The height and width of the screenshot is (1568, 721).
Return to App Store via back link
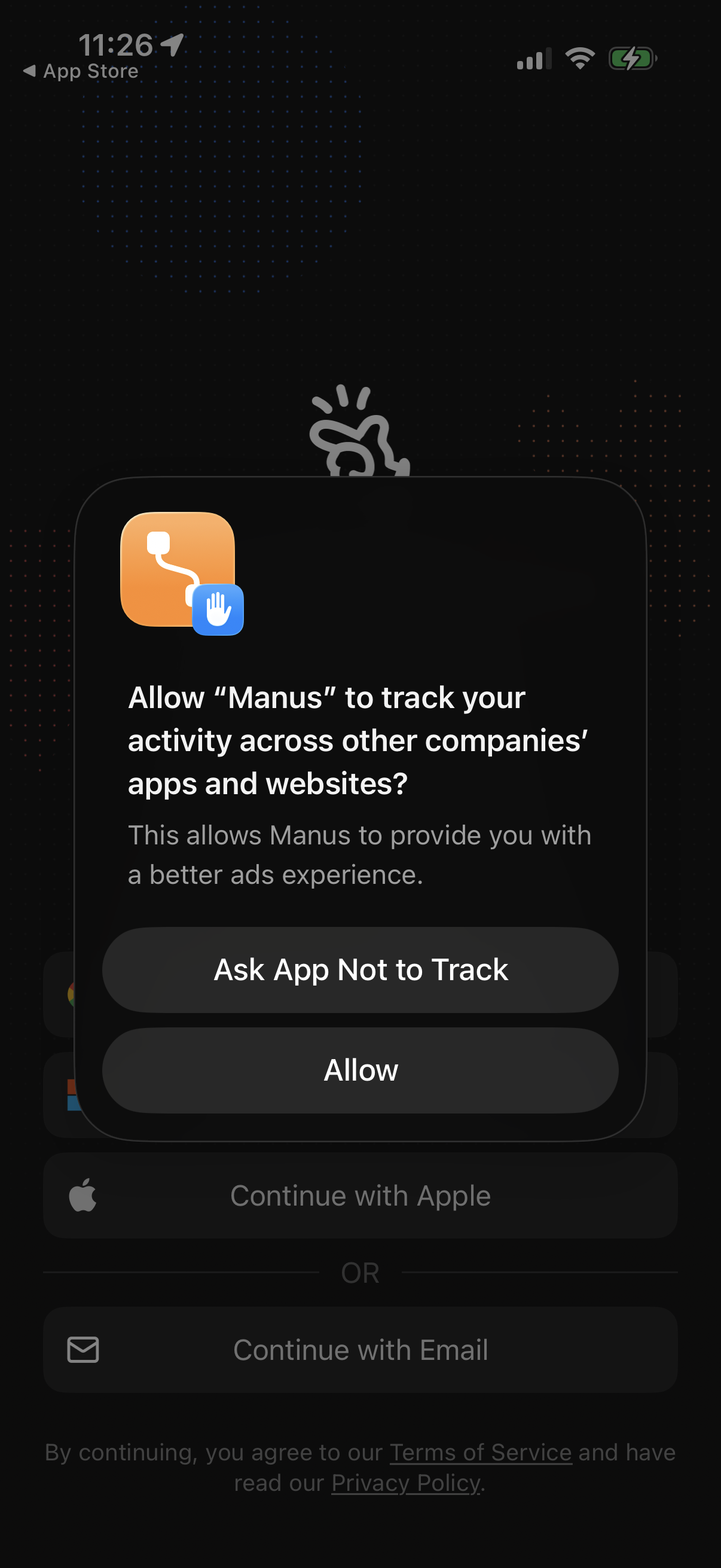(81, 71)
